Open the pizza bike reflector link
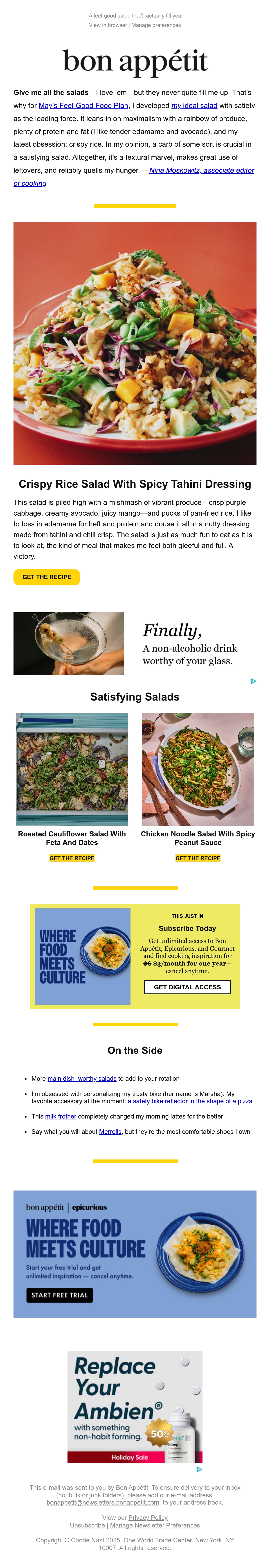The width and height of the screenshot is (270, 1568). click(190, 1101)
